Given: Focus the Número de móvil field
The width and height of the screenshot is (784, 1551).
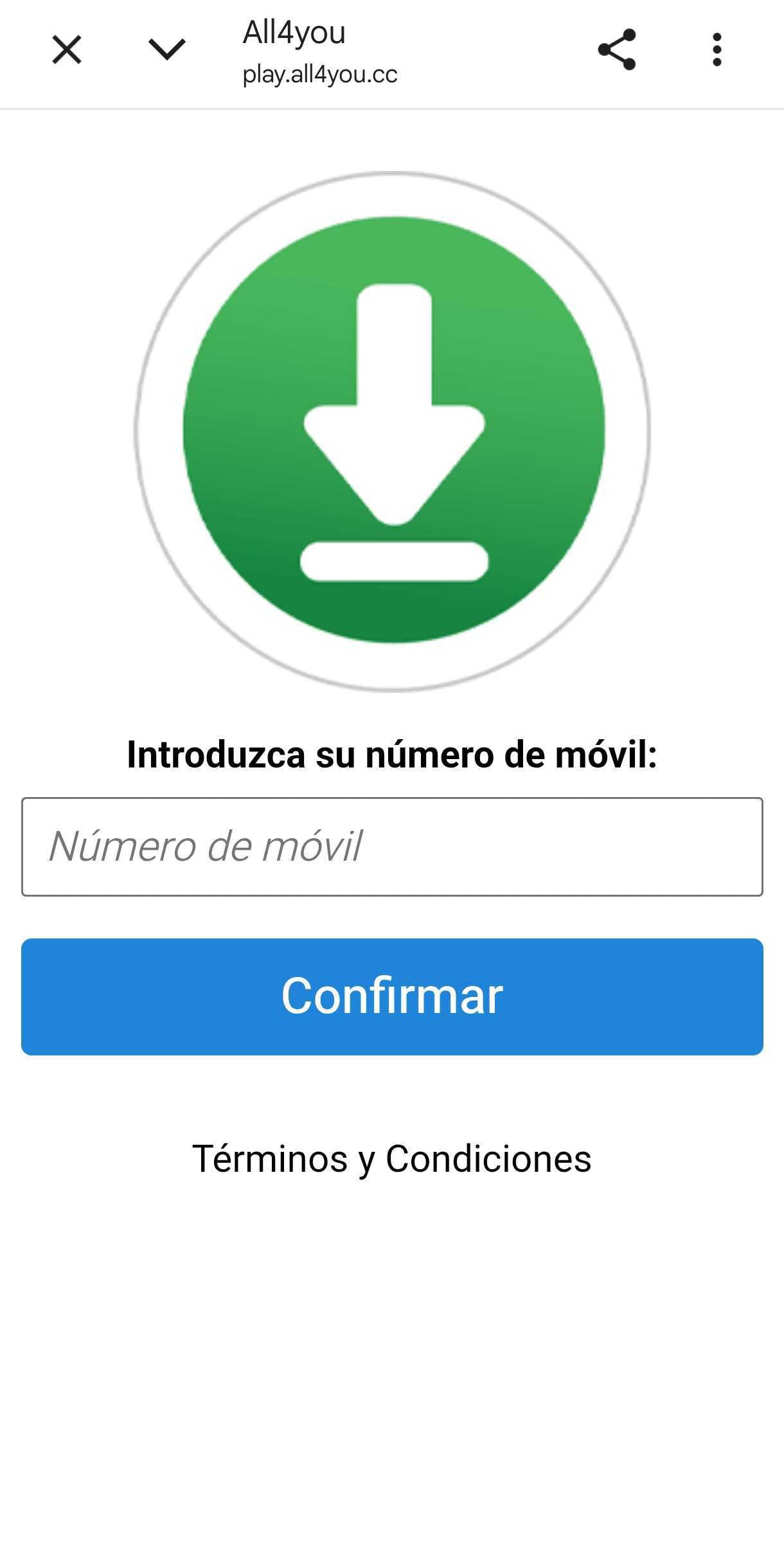Looking at the screenshot, I should point(392,847).
